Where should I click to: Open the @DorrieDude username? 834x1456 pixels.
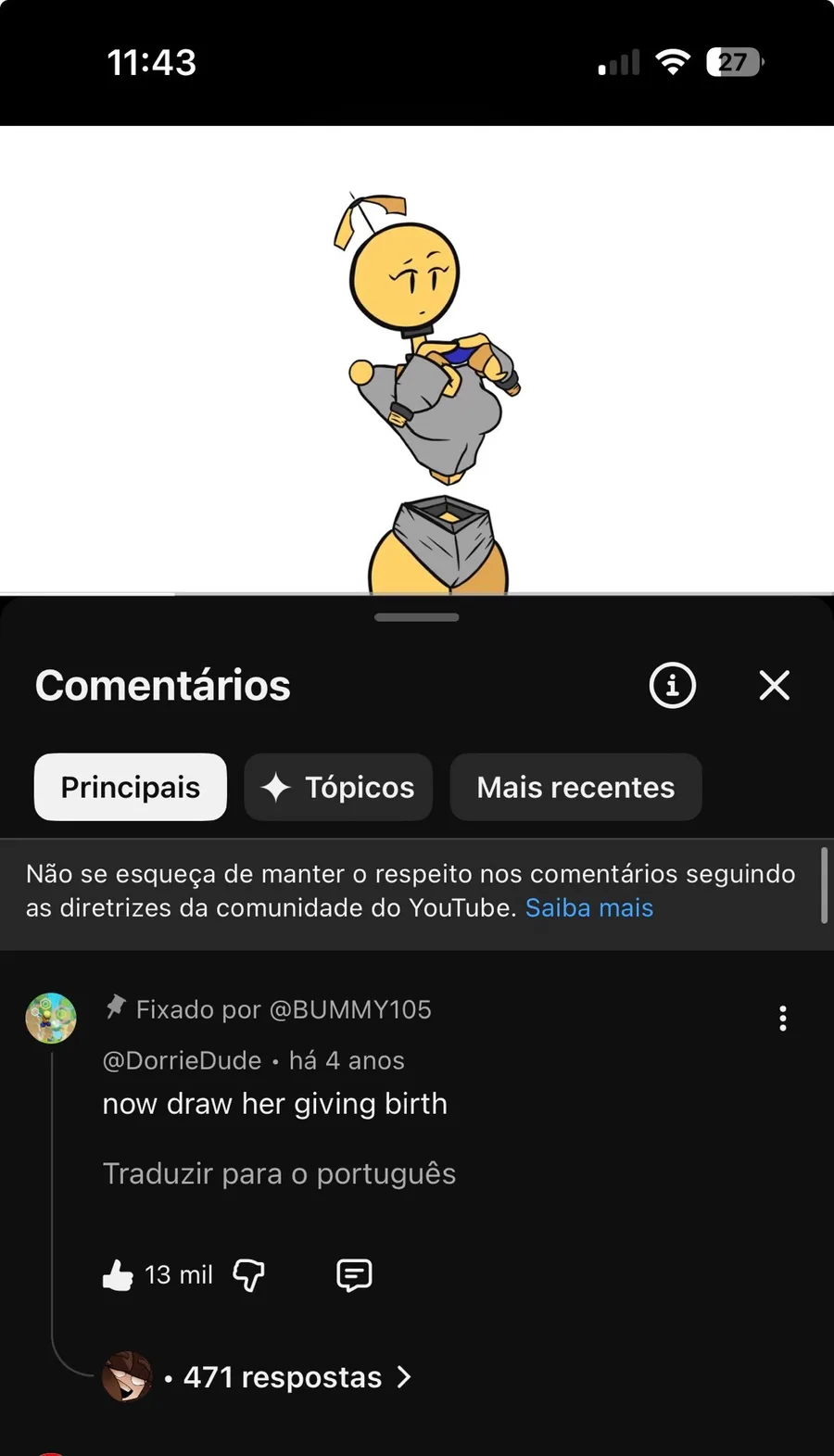pos(182,1060)
